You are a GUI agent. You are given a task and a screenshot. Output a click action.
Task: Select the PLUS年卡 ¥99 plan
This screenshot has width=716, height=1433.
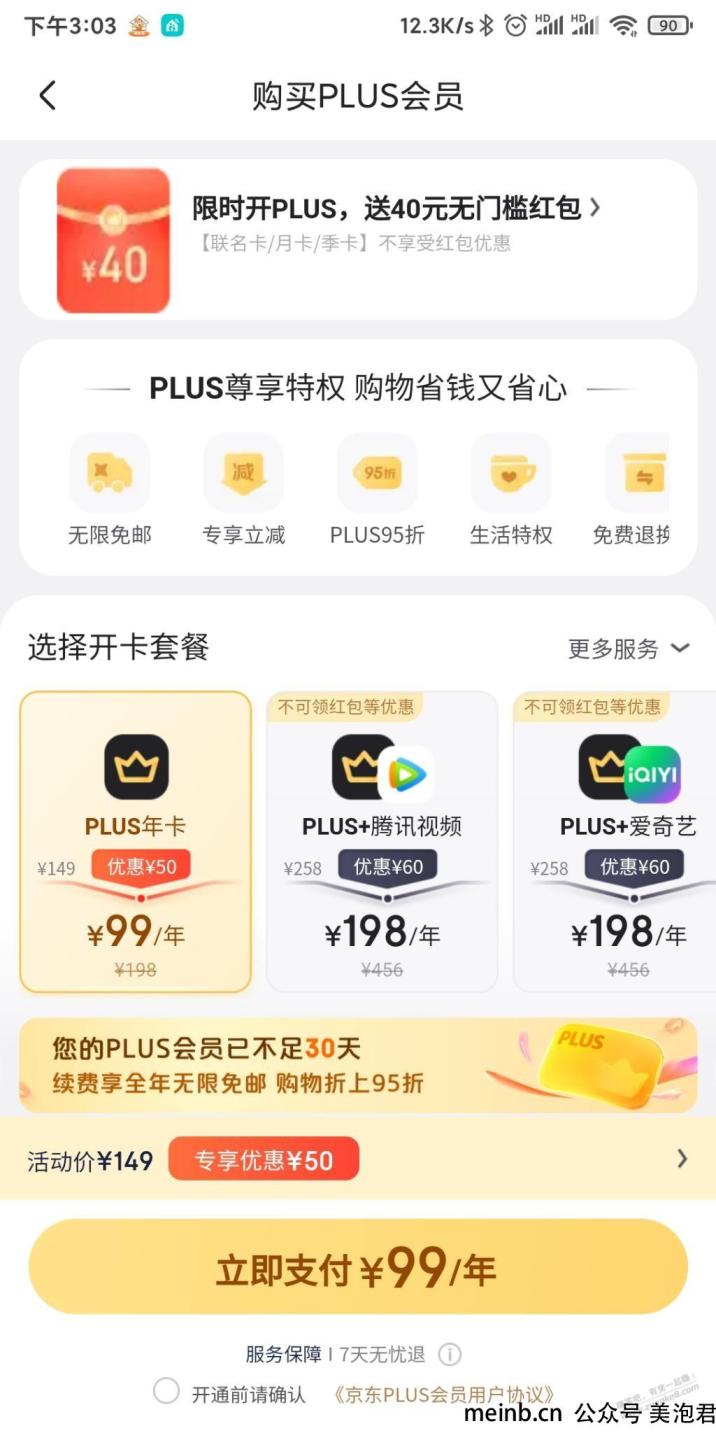135,842
